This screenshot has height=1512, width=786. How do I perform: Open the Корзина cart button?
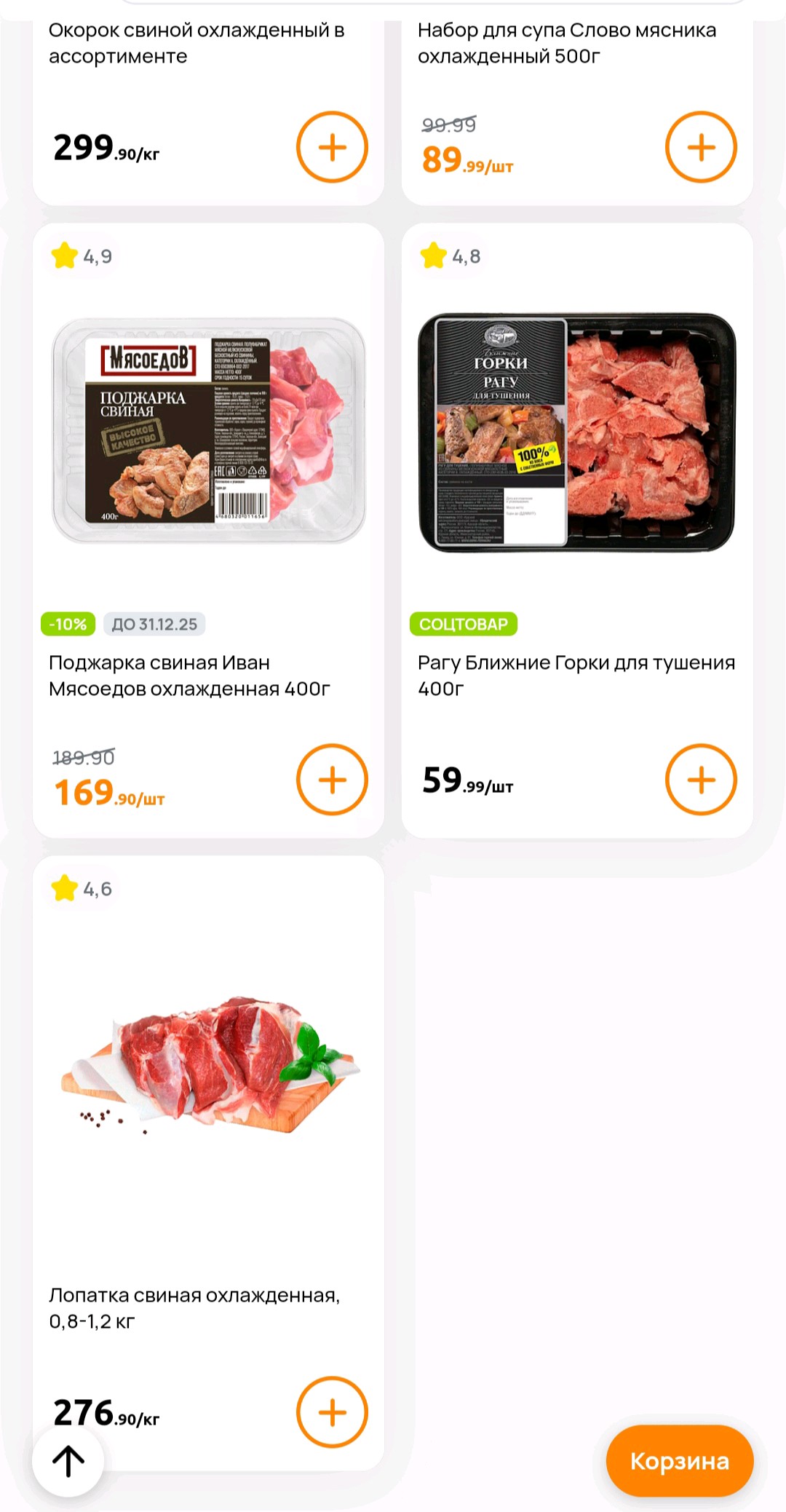(680, 1461)
